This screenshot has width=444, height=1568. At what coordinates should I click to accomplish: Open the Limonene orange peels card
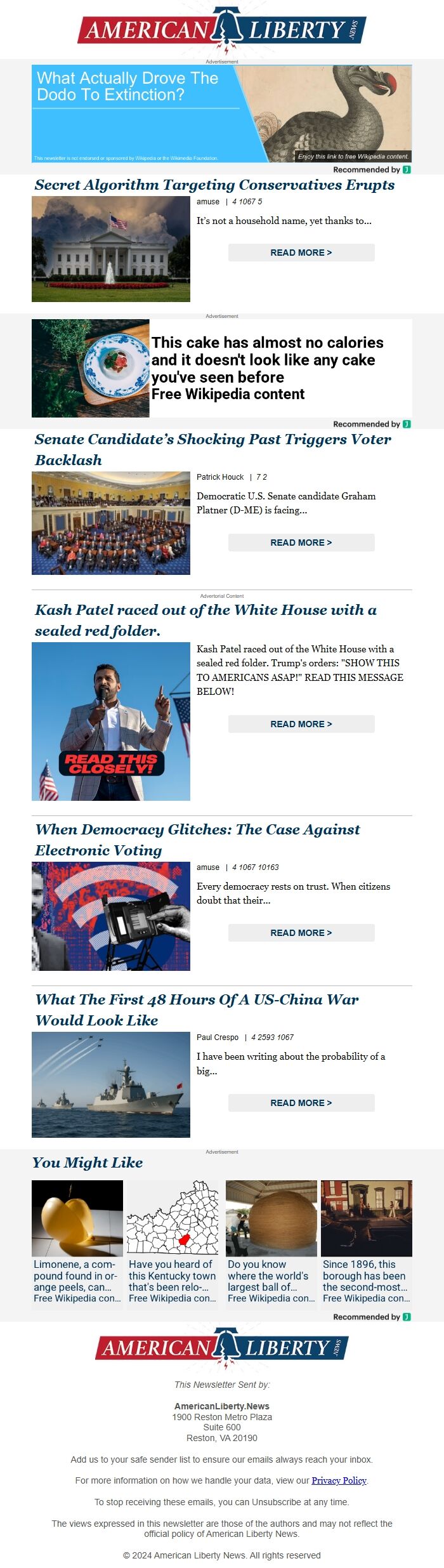click(77, 1241)
